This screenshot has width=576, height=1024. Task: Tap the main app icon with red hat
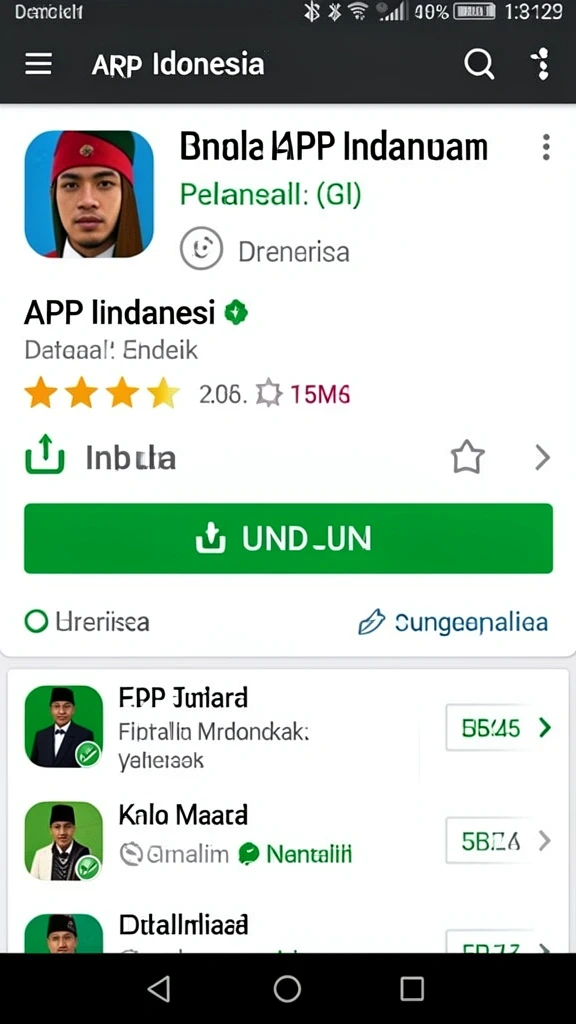click(89, 194)
